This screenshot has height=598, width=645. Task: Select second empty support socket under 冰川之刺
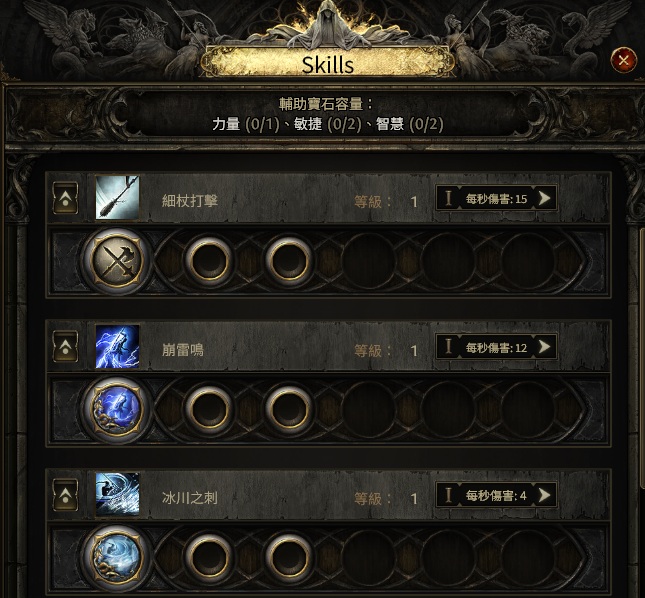point(290,555)
